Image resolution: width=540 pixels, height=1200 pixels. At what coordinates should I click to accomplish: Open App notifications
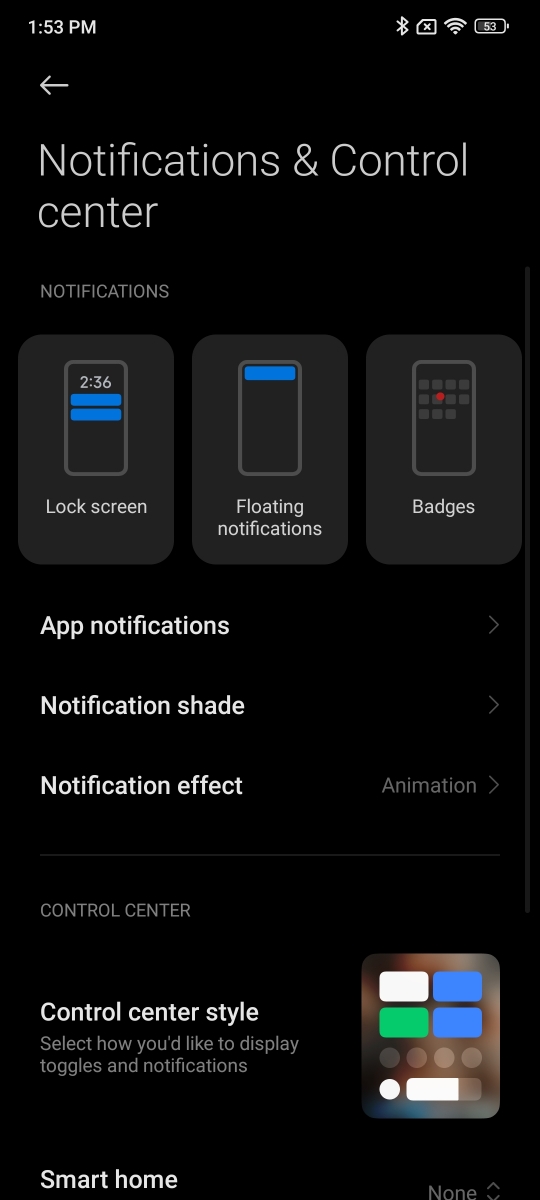pyautogui.click(x=270, y=625)
